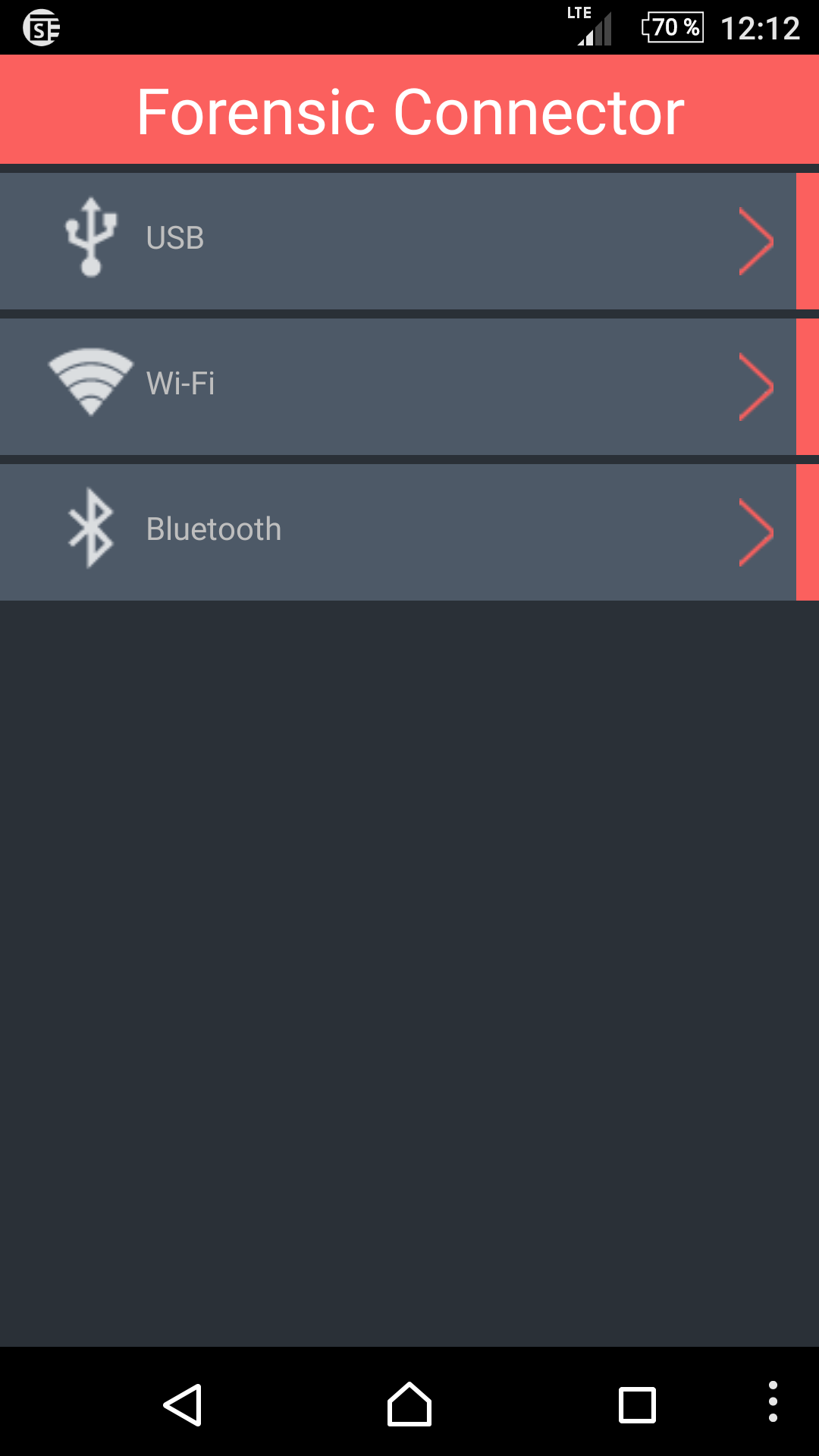Open the navigation bar overflow menu
Viewport: 819px width, 1456px height.
[773, 1401]
